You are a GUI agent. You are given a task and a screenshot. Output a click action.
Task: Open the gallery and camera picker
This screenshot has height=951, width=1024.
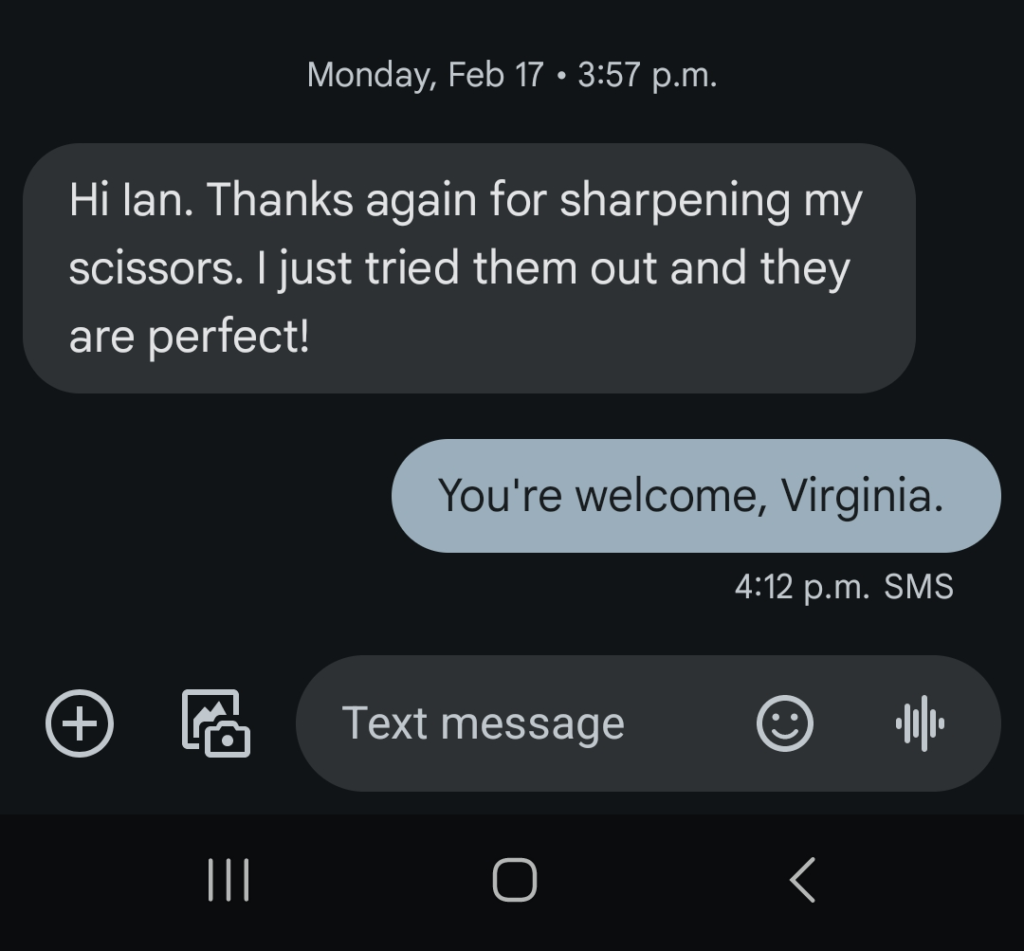pos(215,723)
